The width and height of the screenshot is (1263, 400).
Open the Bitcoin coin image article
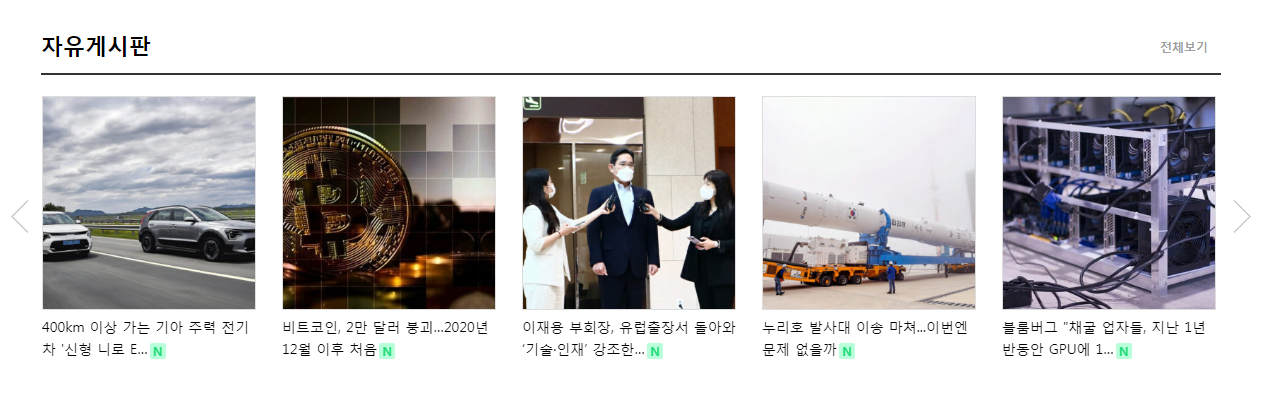pos(389,203)
